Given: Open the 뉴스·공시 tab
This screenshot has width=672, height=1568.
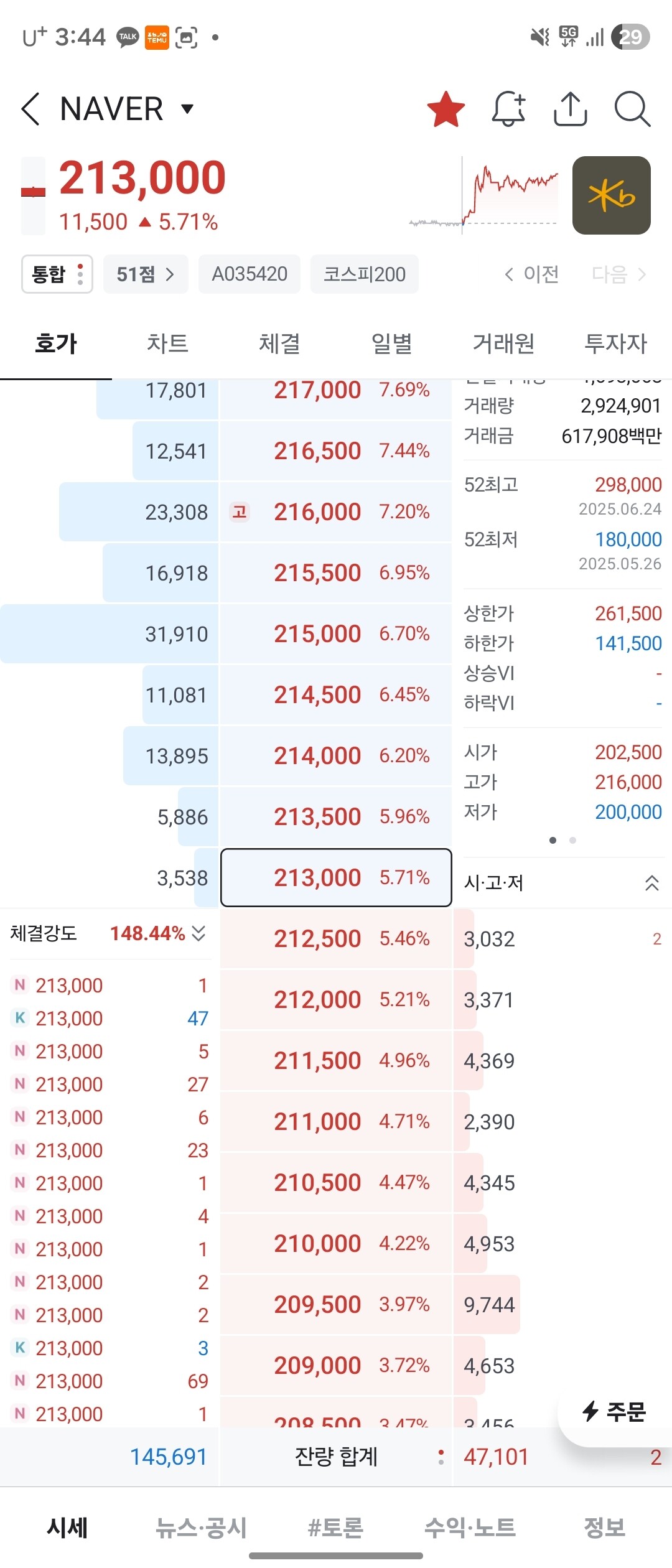Looking at the screenshot, I should (201, 1528).
